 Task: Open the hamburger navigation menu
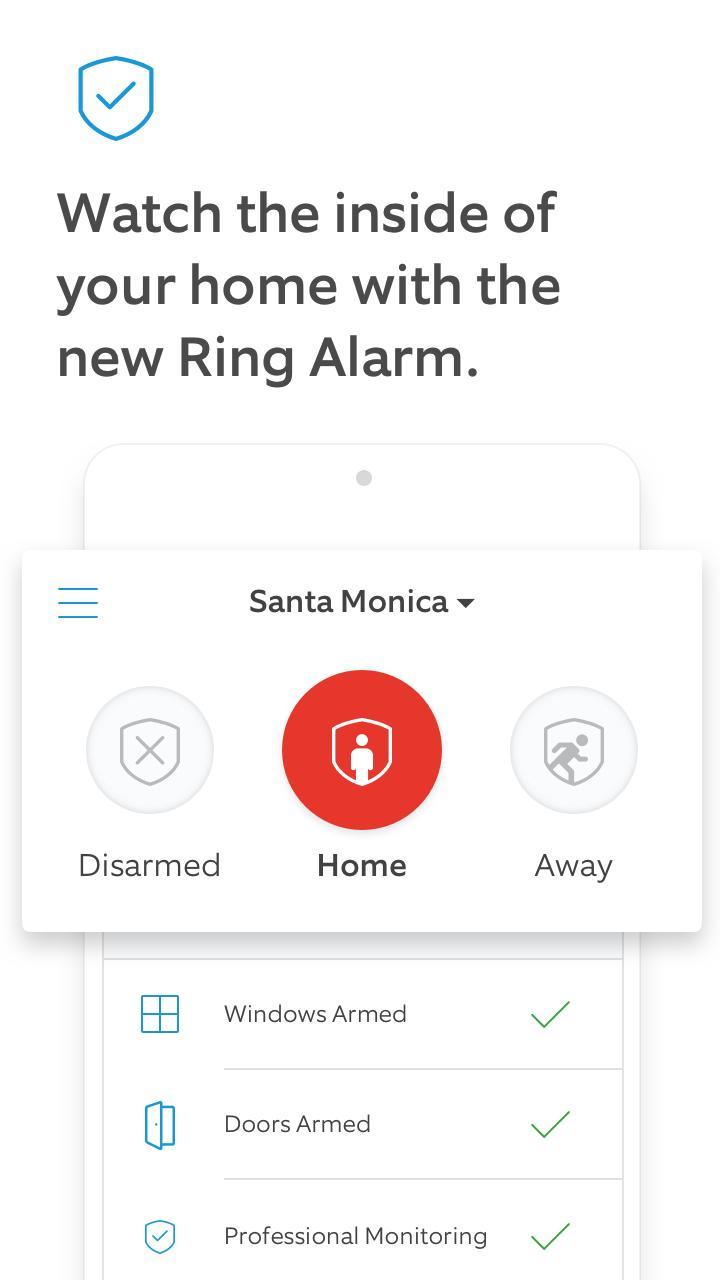[x=78, y=602]
